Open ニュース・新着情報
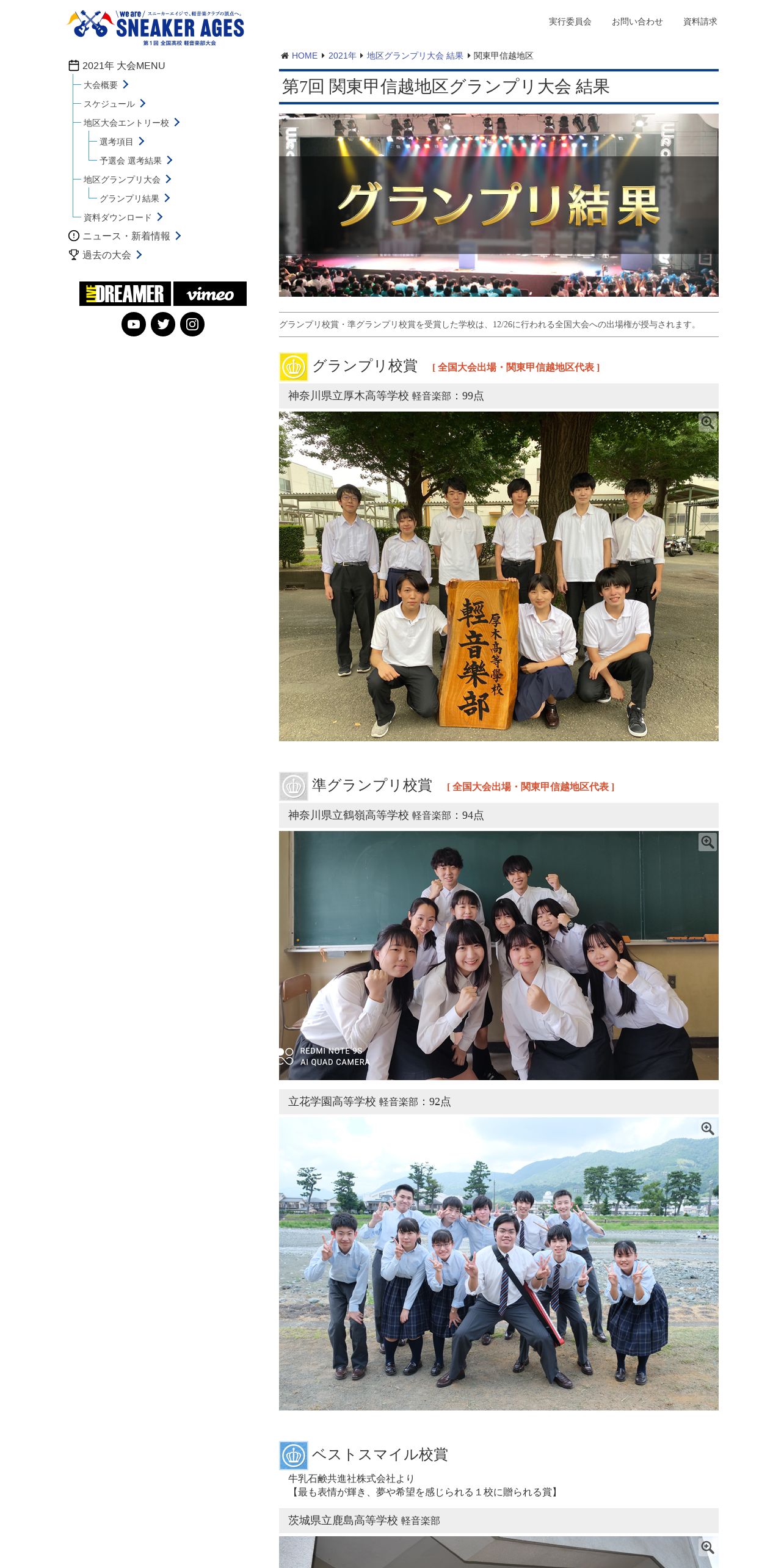This screenshot has width=784, height=1568. pos(126,236)
